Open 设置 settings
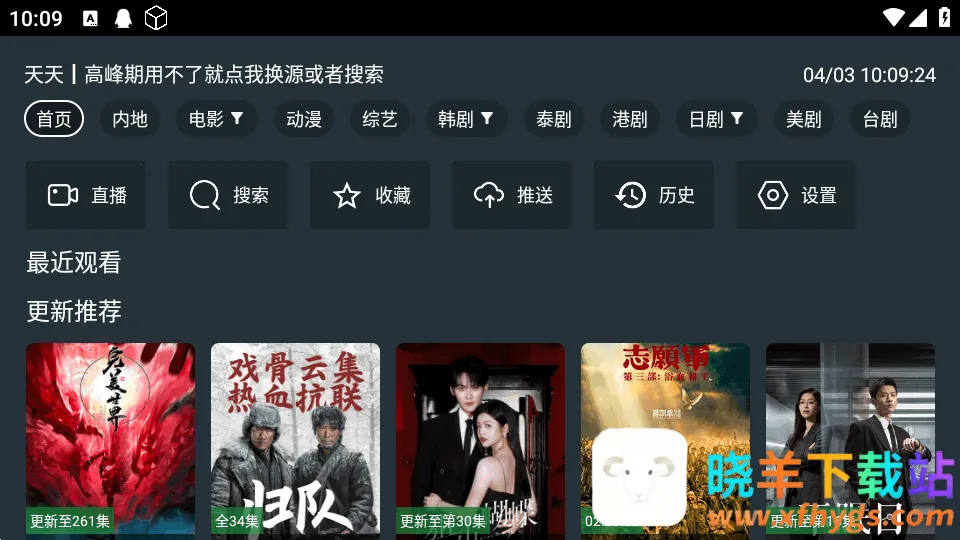 pyautogui.click(x=796, y=195)
